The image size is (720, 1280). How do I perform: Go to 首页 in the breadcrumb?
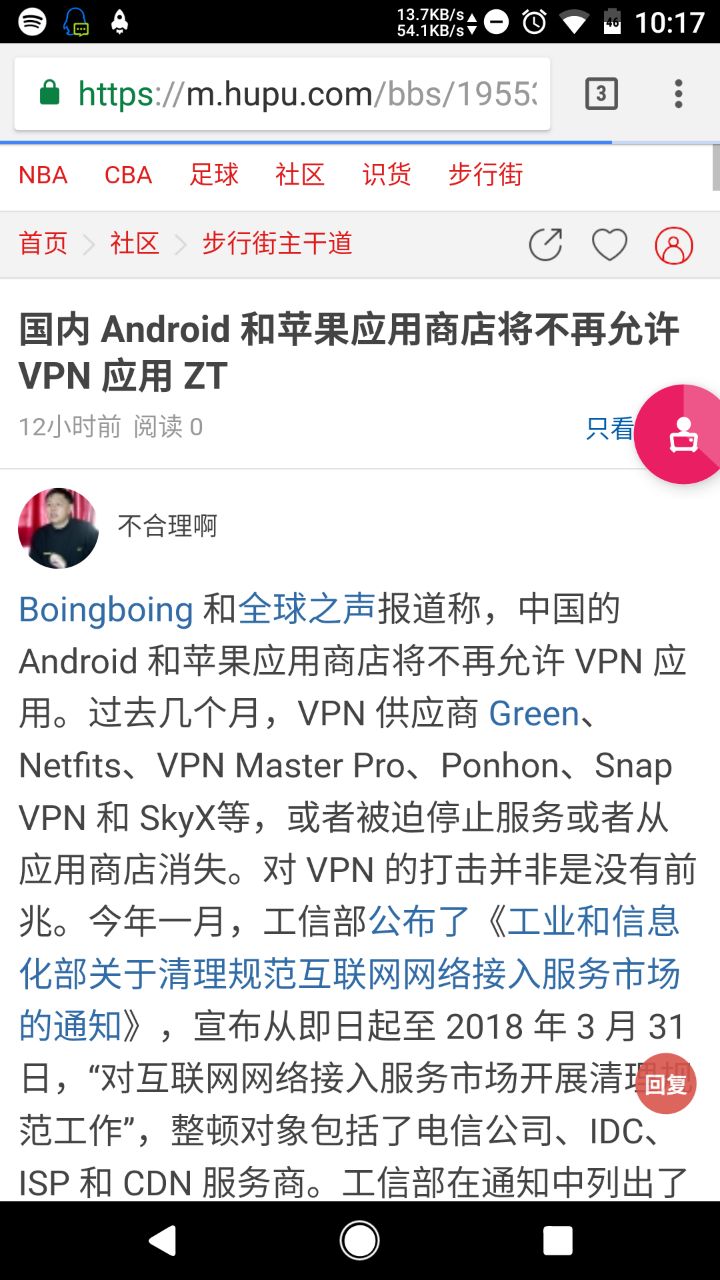43,243
